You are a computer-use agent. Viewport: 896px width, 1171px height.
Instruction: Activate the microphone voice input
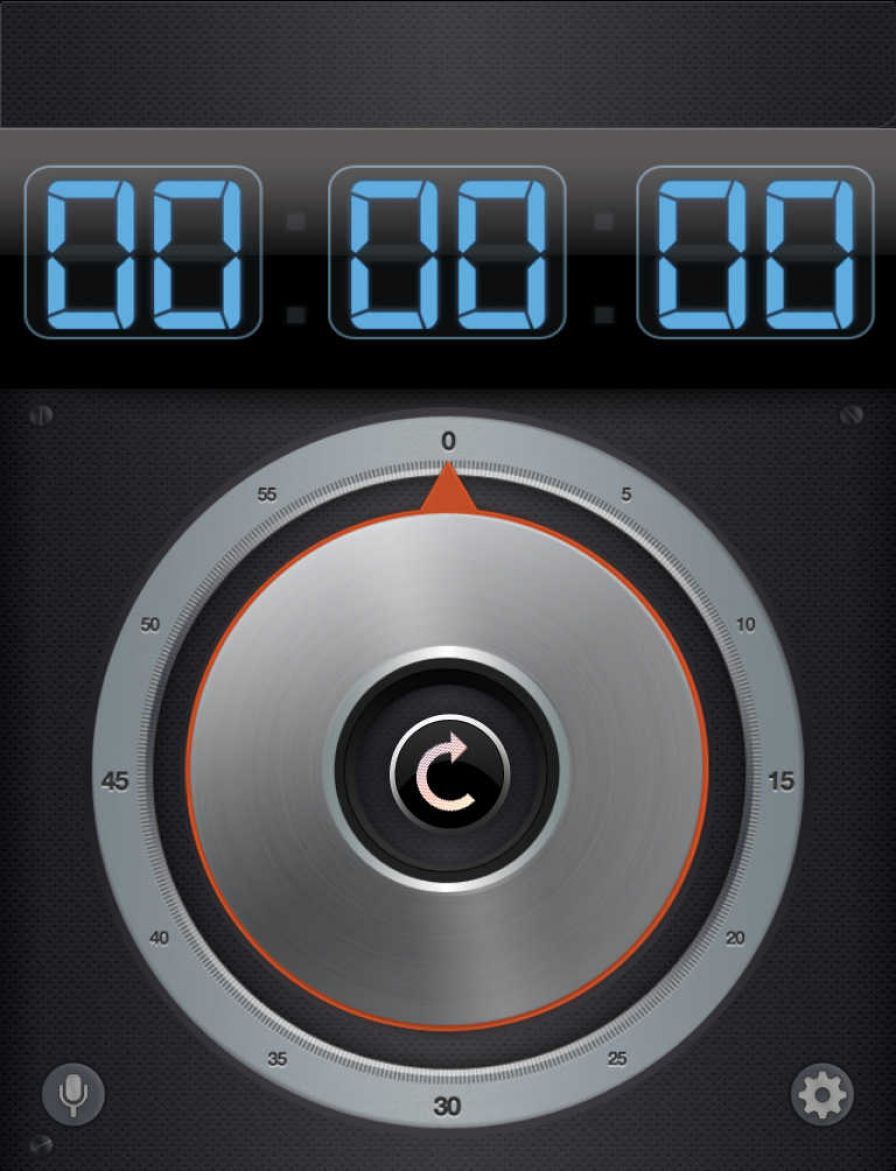[73, 1094]
